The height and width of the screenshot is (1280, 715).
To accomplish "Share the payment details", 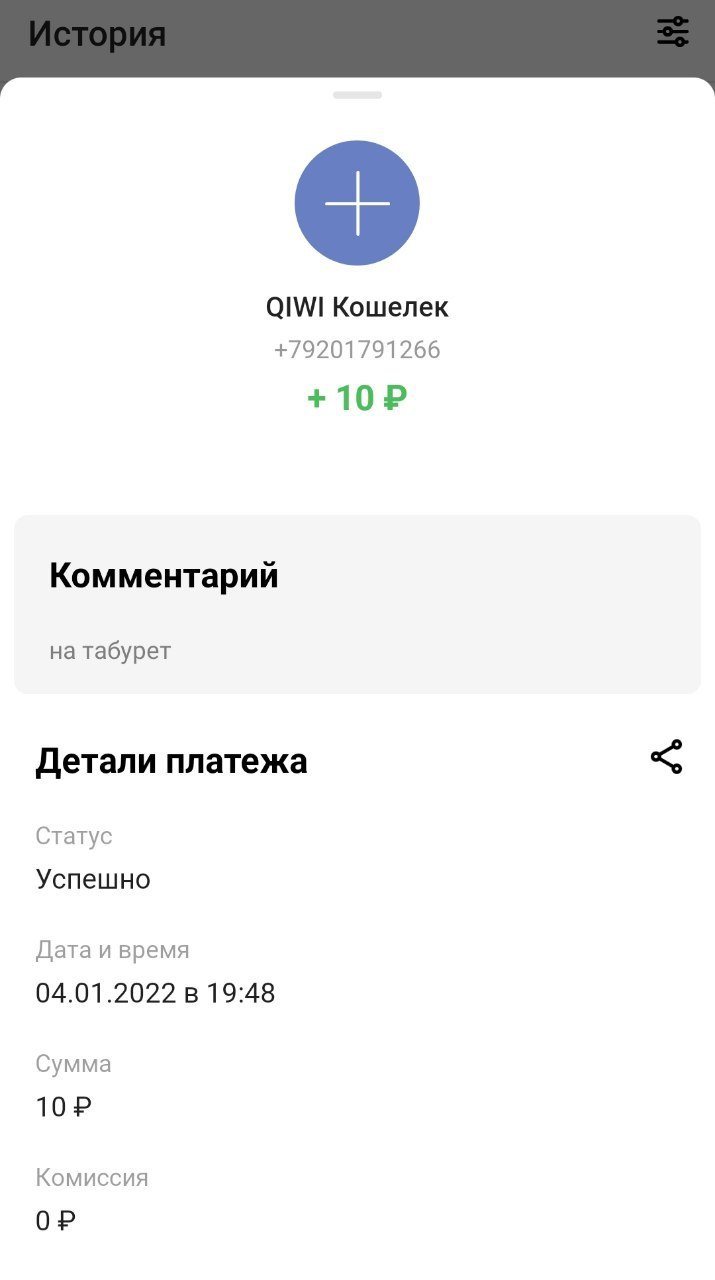I will point(666,757).
